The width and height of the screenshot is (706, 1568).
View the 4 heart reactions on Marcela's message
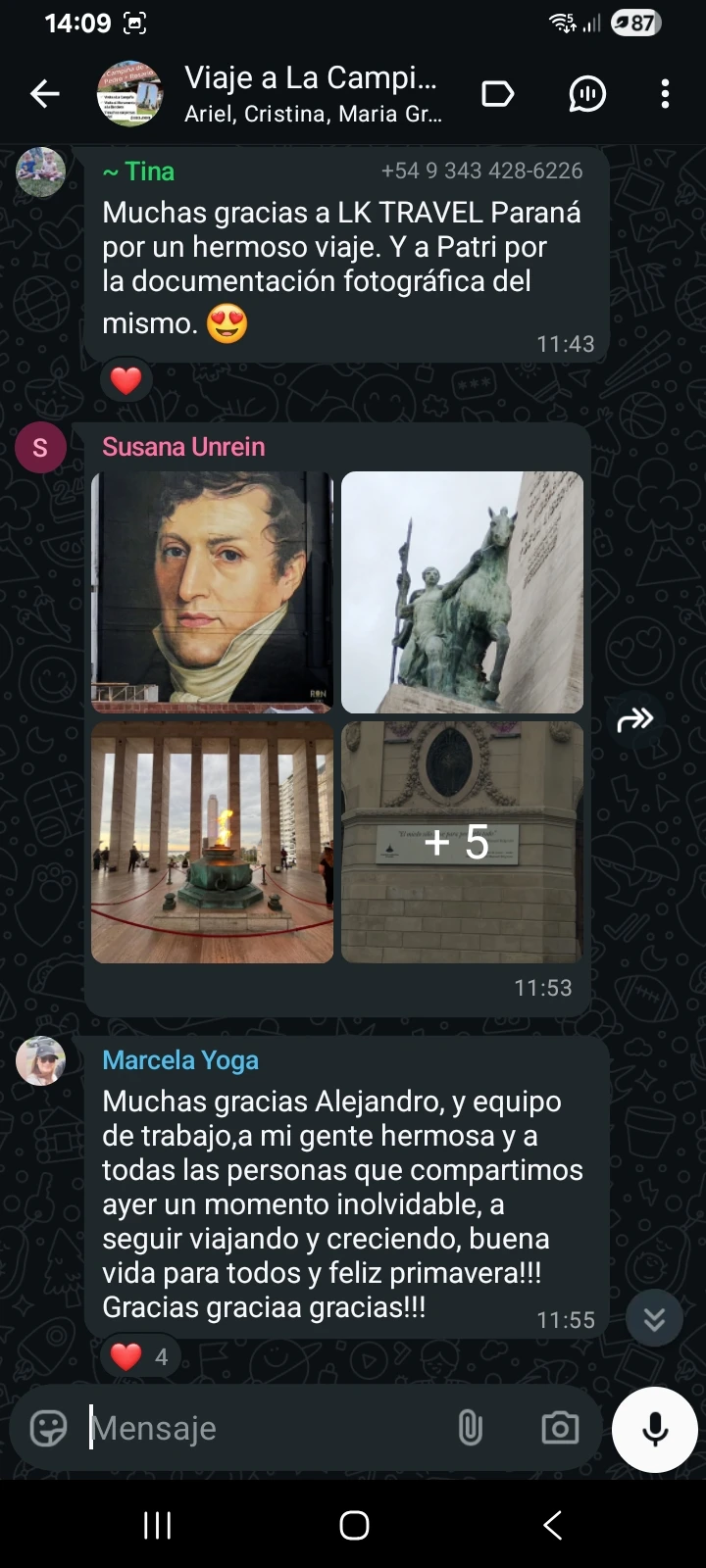click(x=139, y=1356)
